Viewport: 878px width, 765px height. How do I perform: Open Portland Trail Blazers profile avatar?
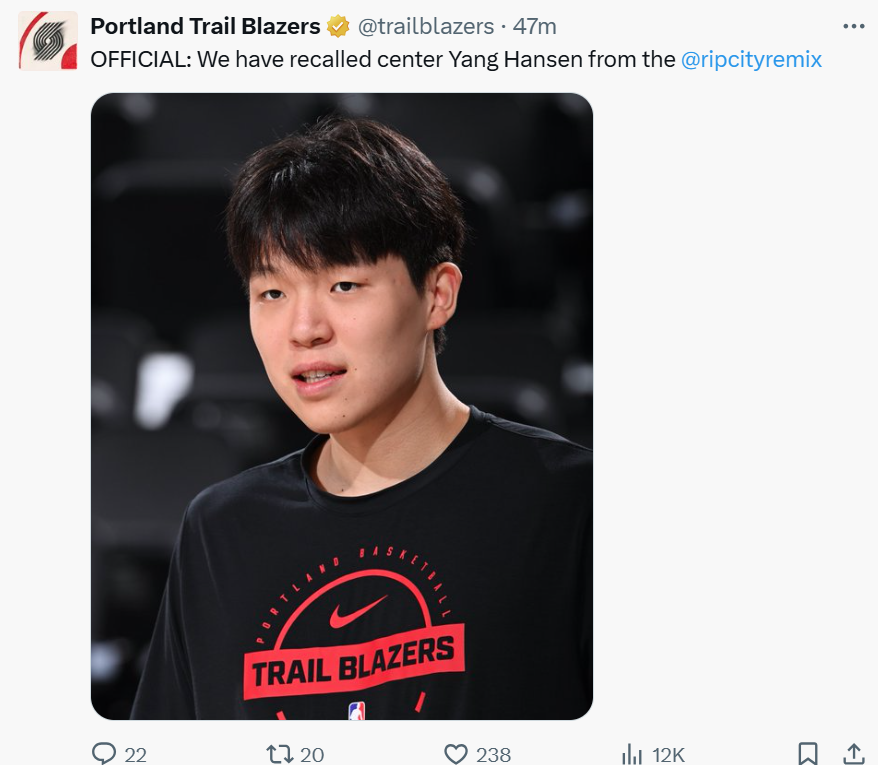pyautogui.click(x=47, y=41)
